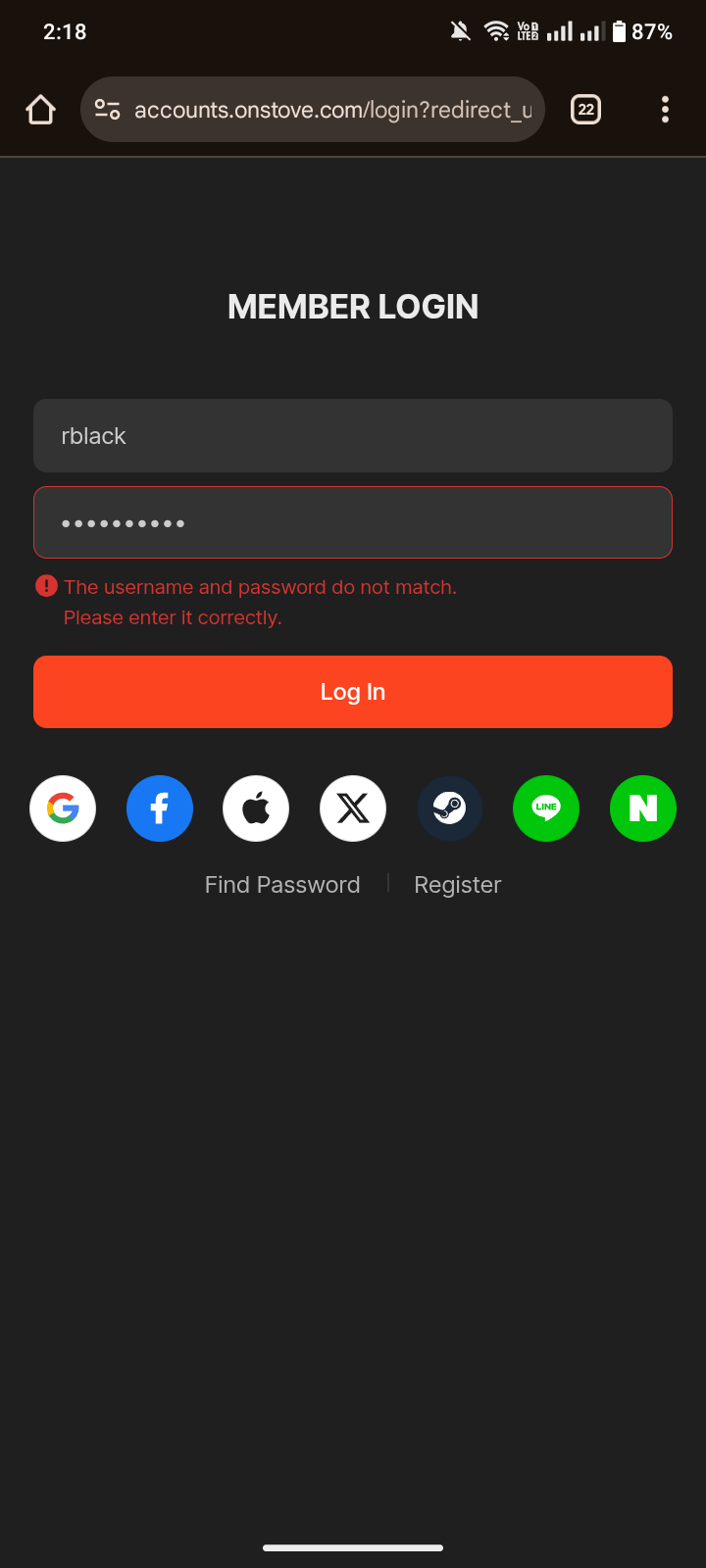Edit the username field containing rblack

coord(353,436)
